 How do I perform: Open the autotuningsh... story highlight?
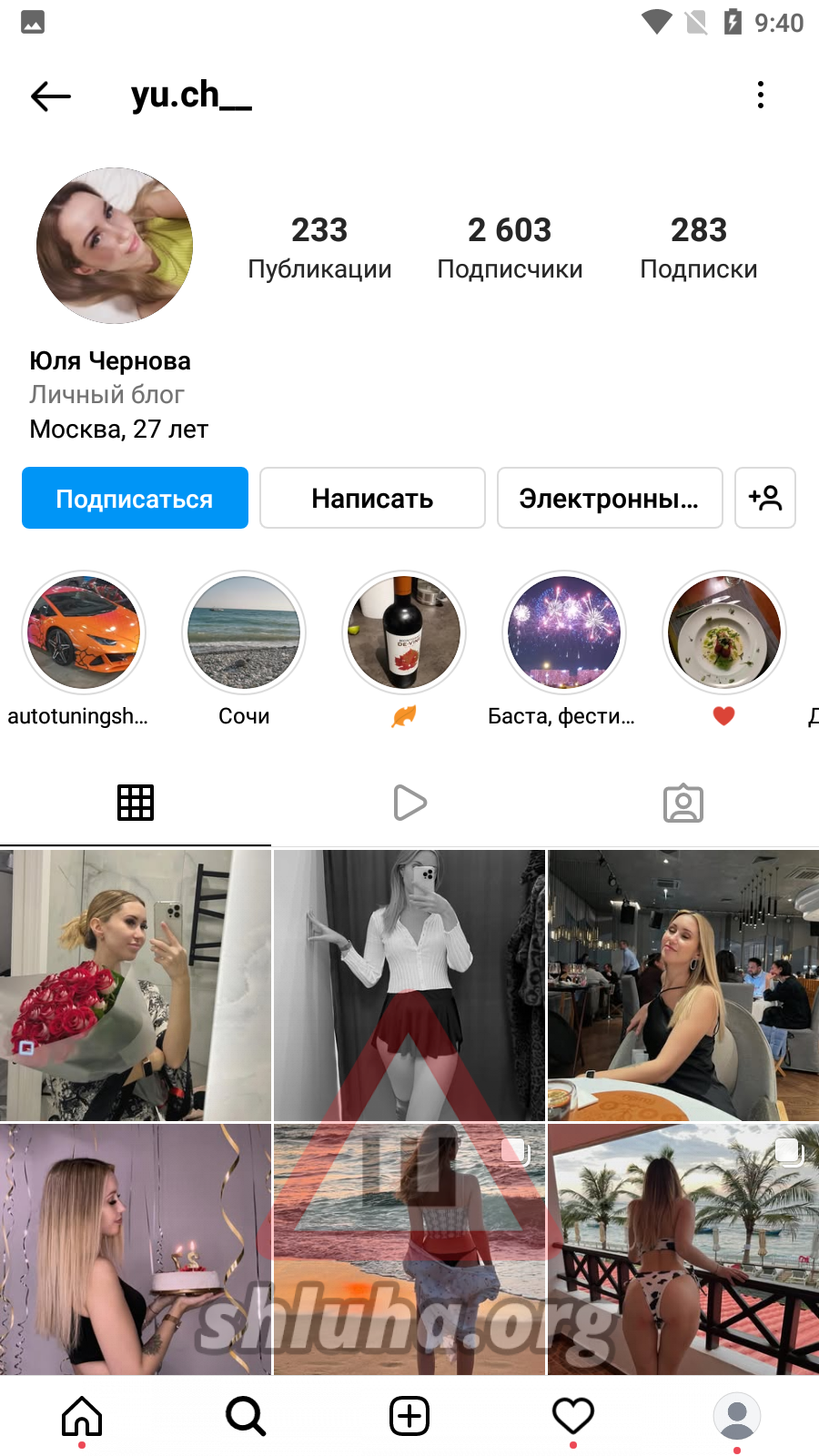coord(84,632)
